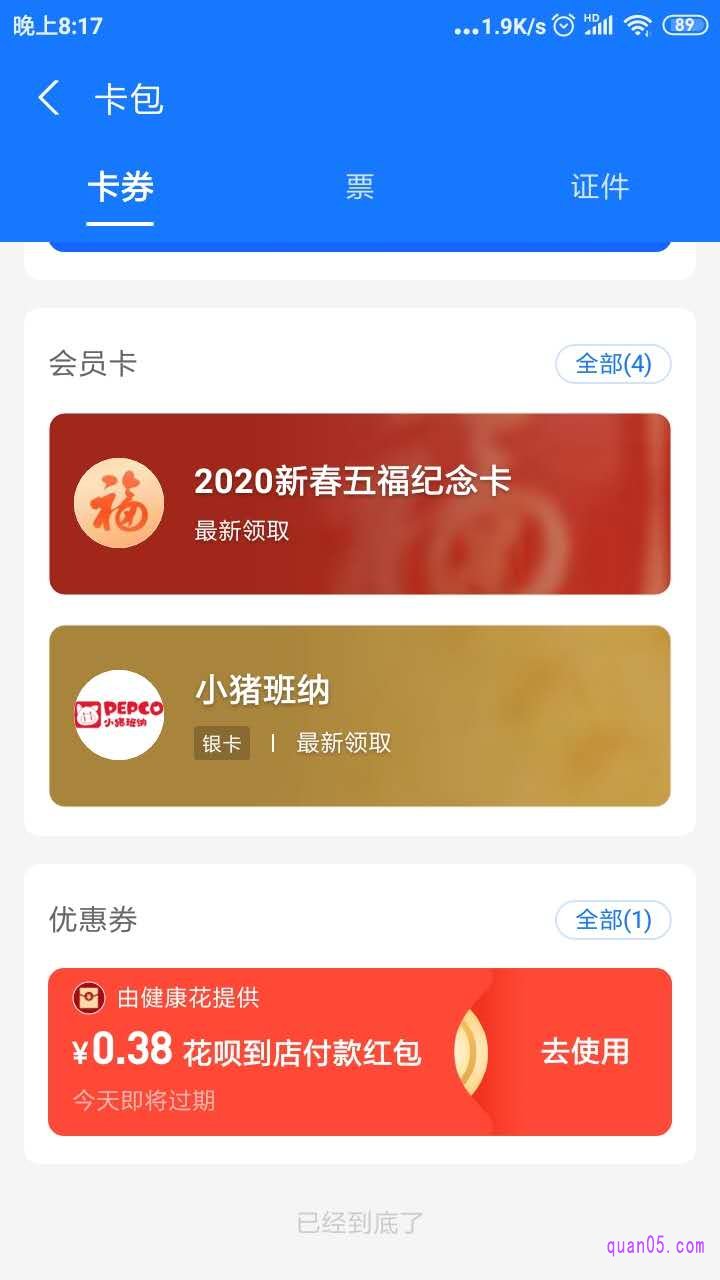Open the 小猪班纳 membership card
The width and height of the screenshot is (720, 1280).
point(360,716)
